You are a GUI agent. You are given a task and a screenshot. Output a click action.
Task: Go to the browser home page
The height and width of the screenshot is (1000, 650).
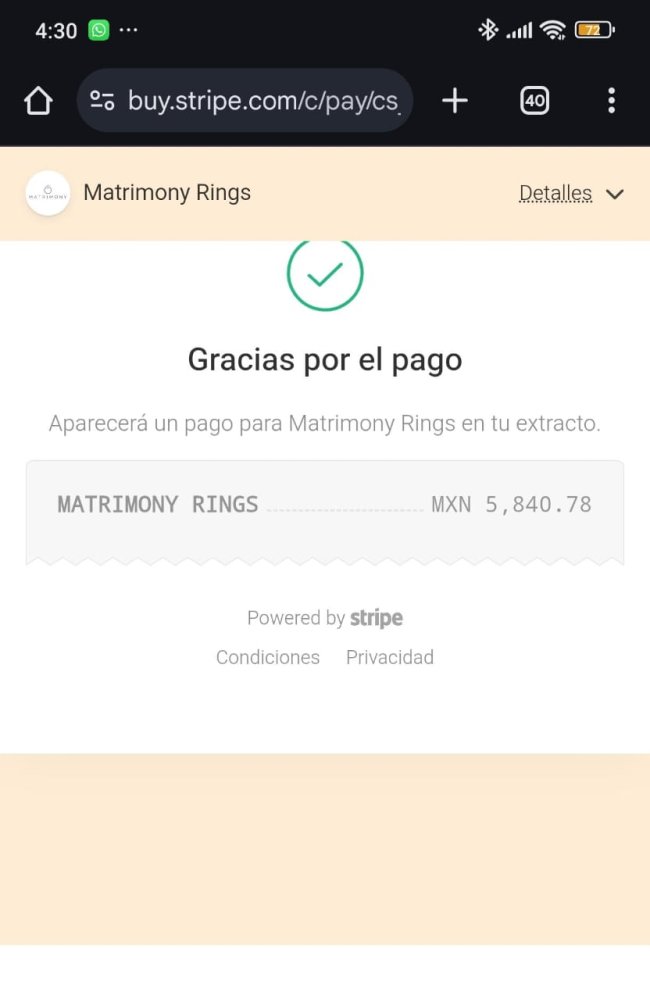(x=38, y=100)
